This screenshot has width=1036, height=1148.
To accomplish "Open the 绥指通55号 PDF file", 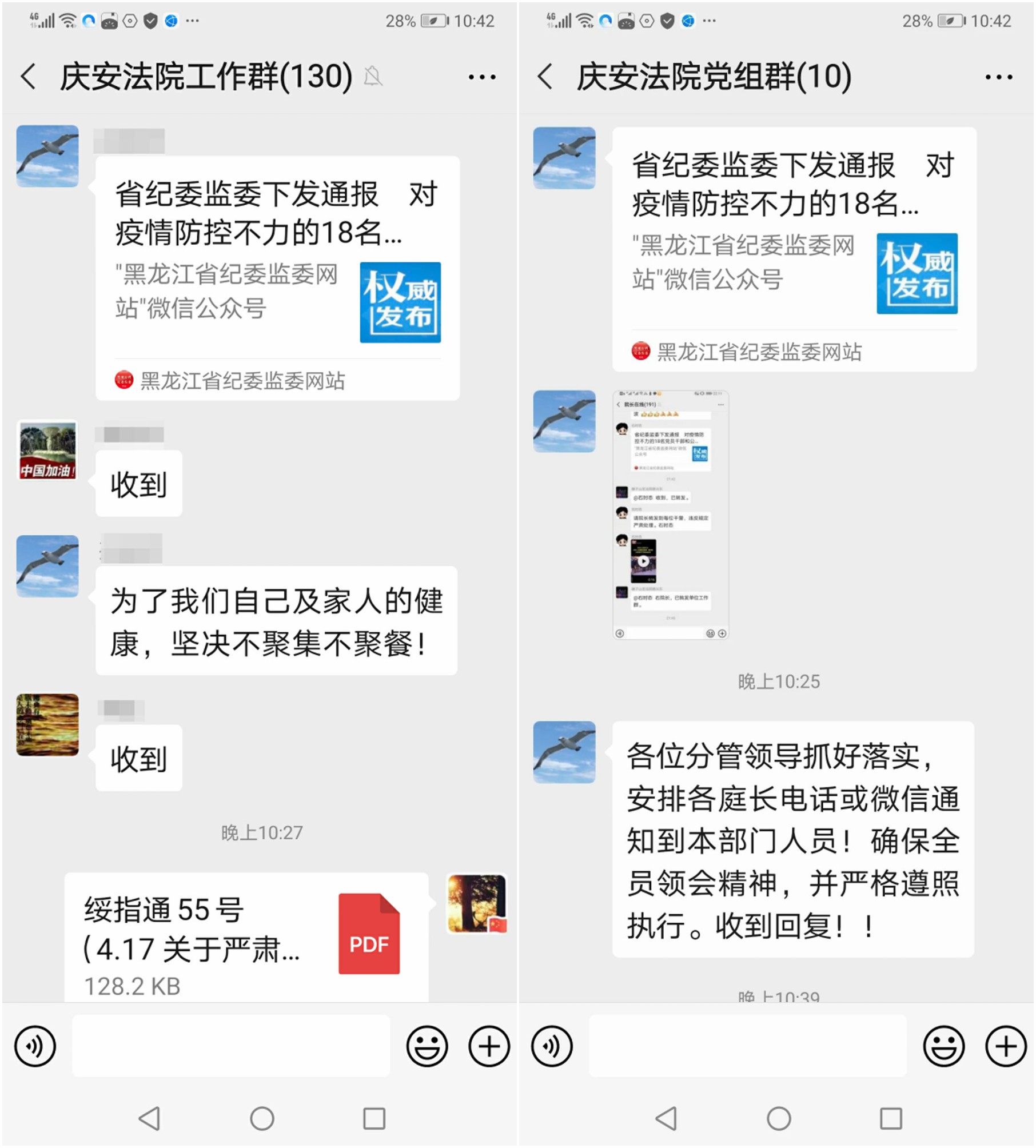I will click(246, 938).
